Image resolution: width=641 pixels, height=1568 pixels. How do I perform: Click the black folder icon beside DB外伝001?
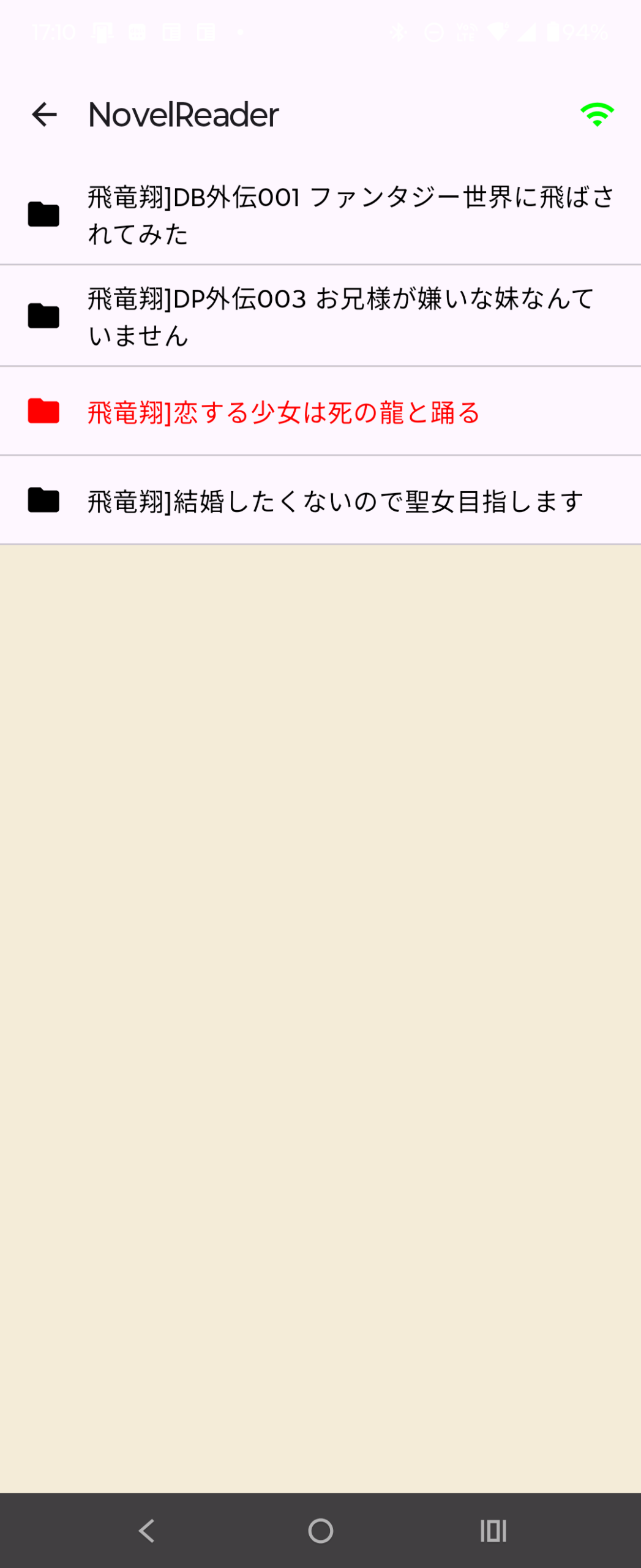pos(42,214)
